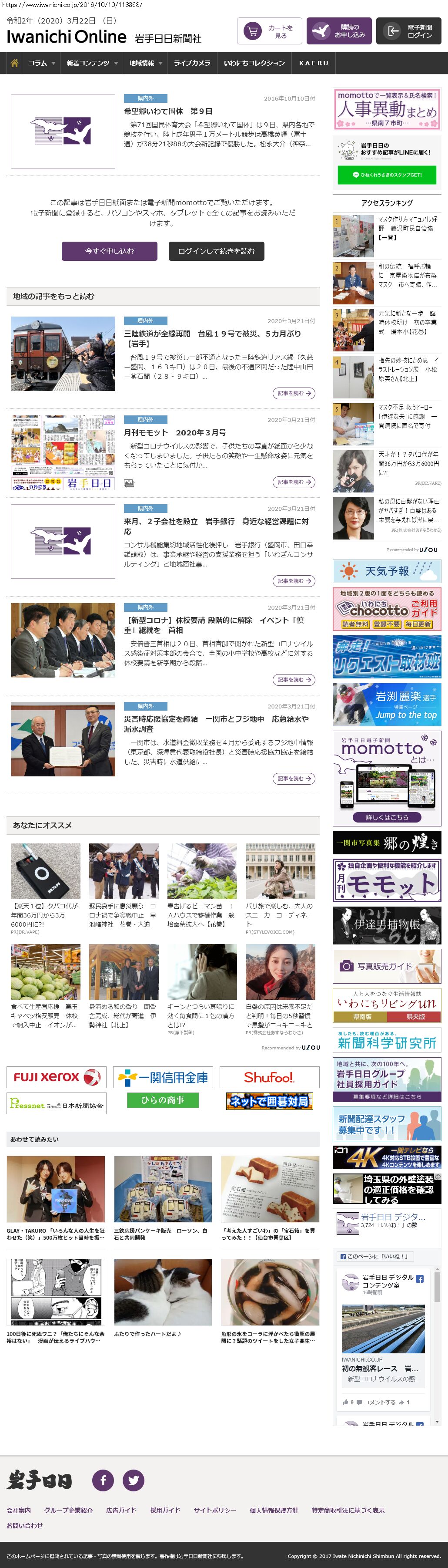Expand the コラム menu
Viewport: 448px width, 1568px height.
(x=41, y=63)
